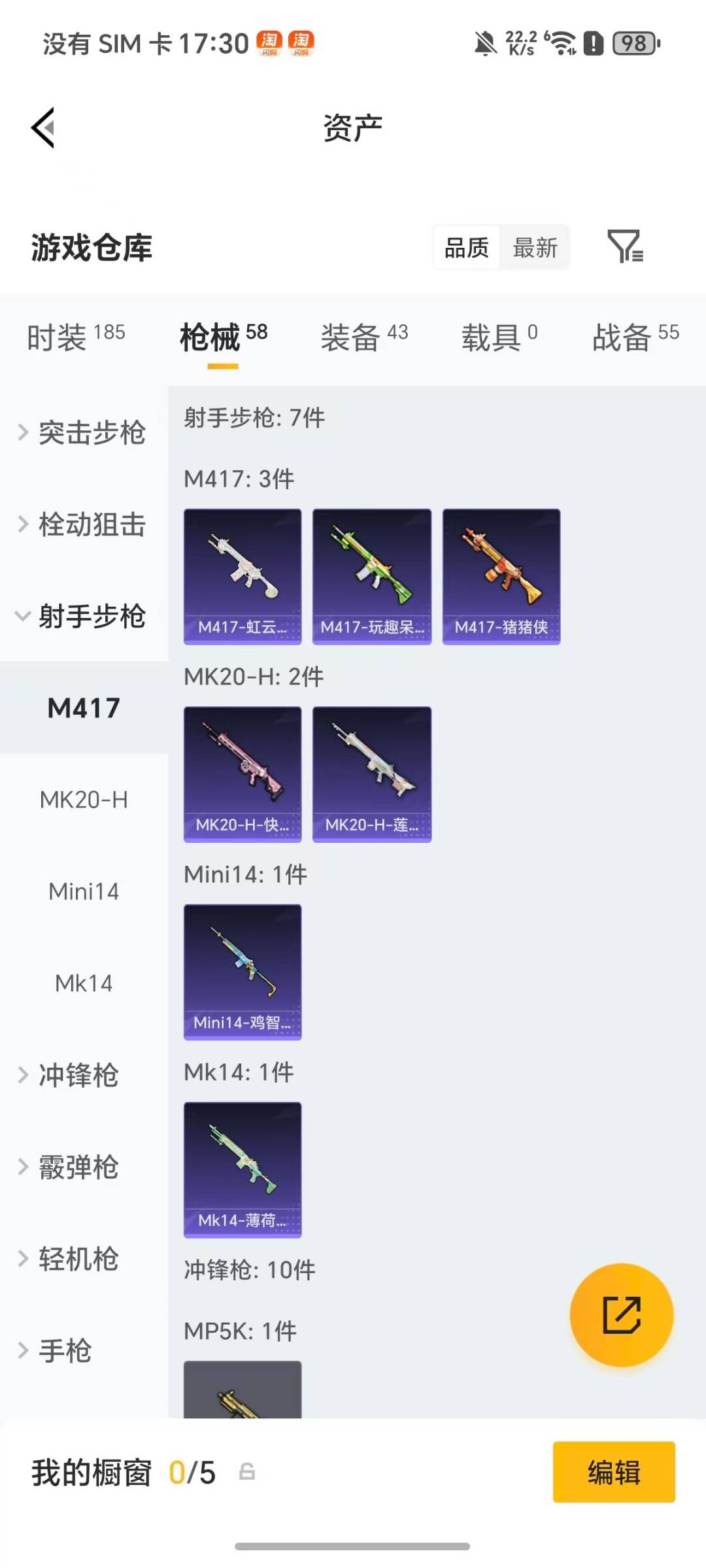Select Mini14 in the weapon sidebar
706x1568 pixels.
(84, 891)
